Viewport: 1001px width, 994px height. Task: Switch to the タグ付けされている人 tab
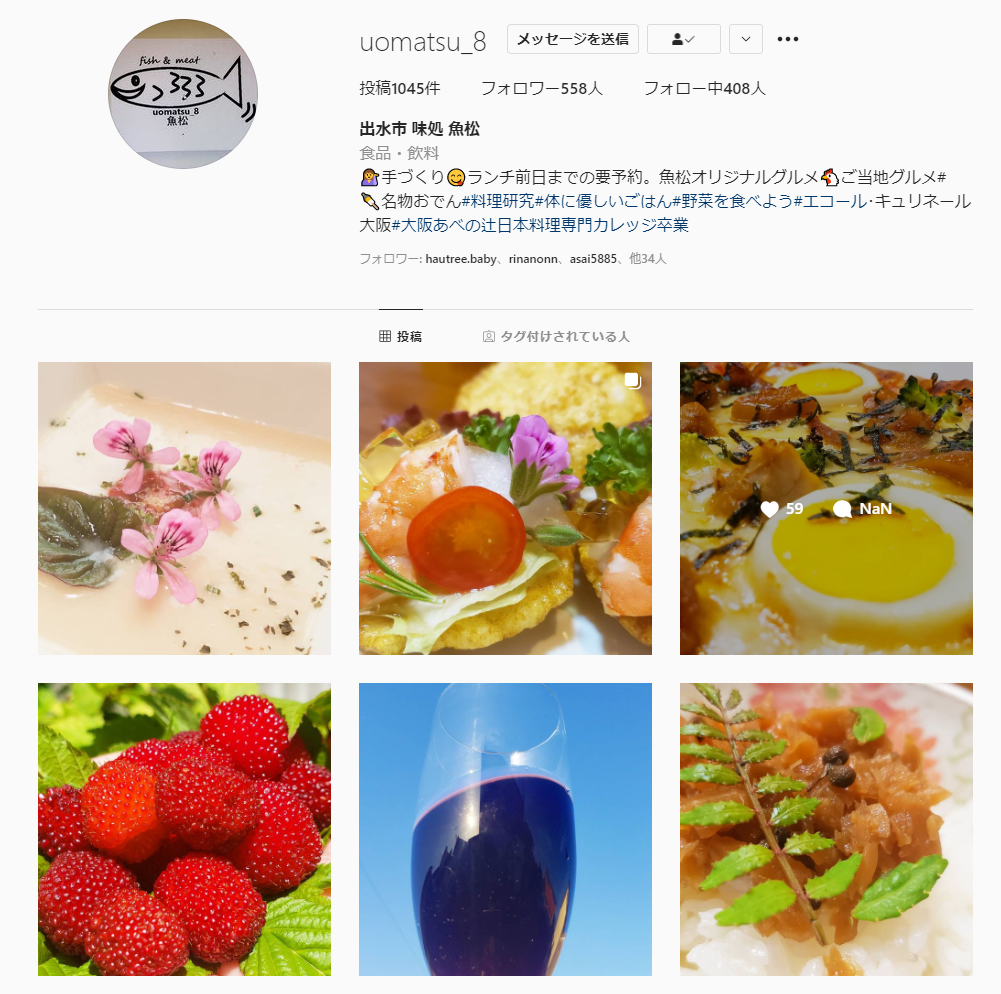coord(556,337)
